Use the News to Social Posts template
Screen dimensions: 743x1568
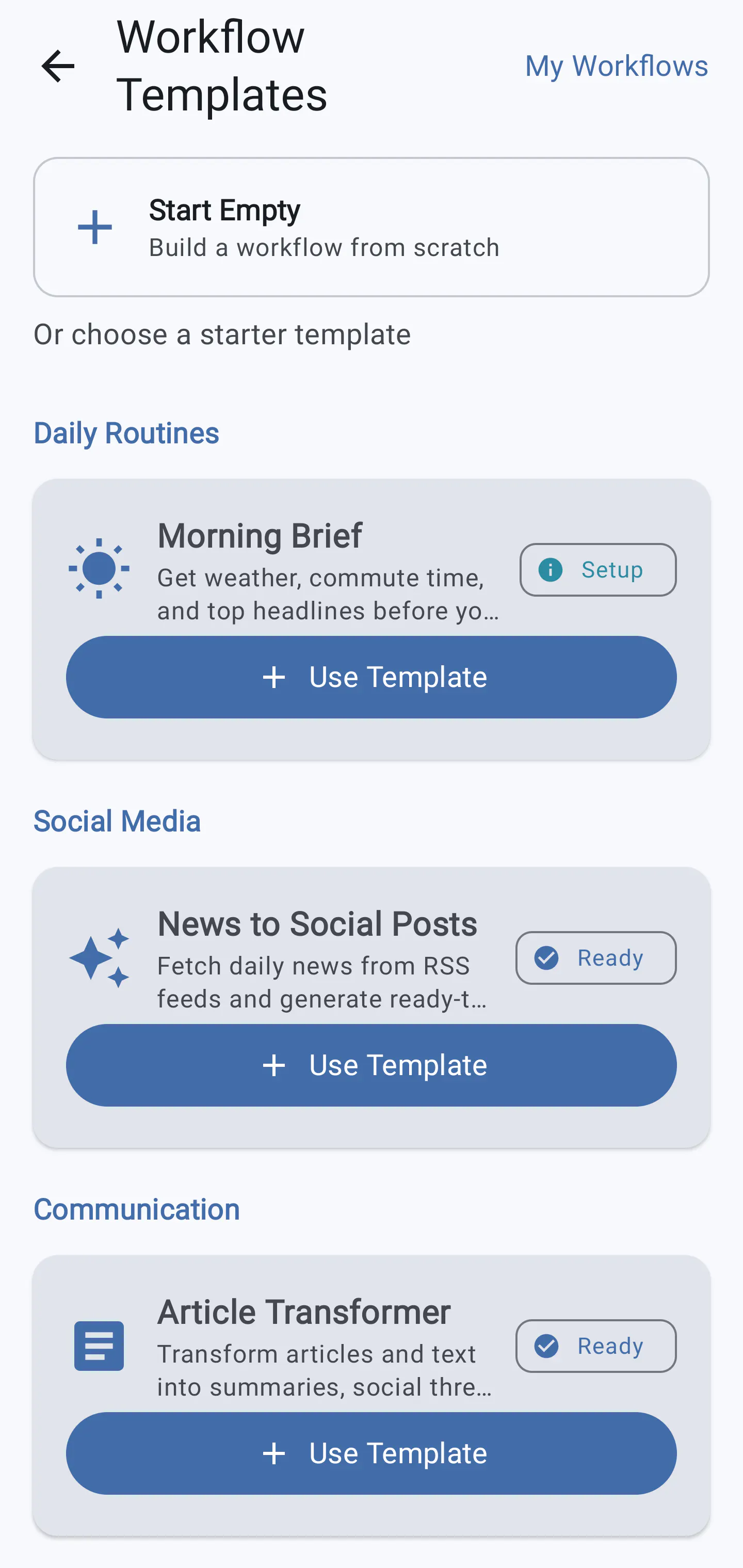pos(371,1065)
